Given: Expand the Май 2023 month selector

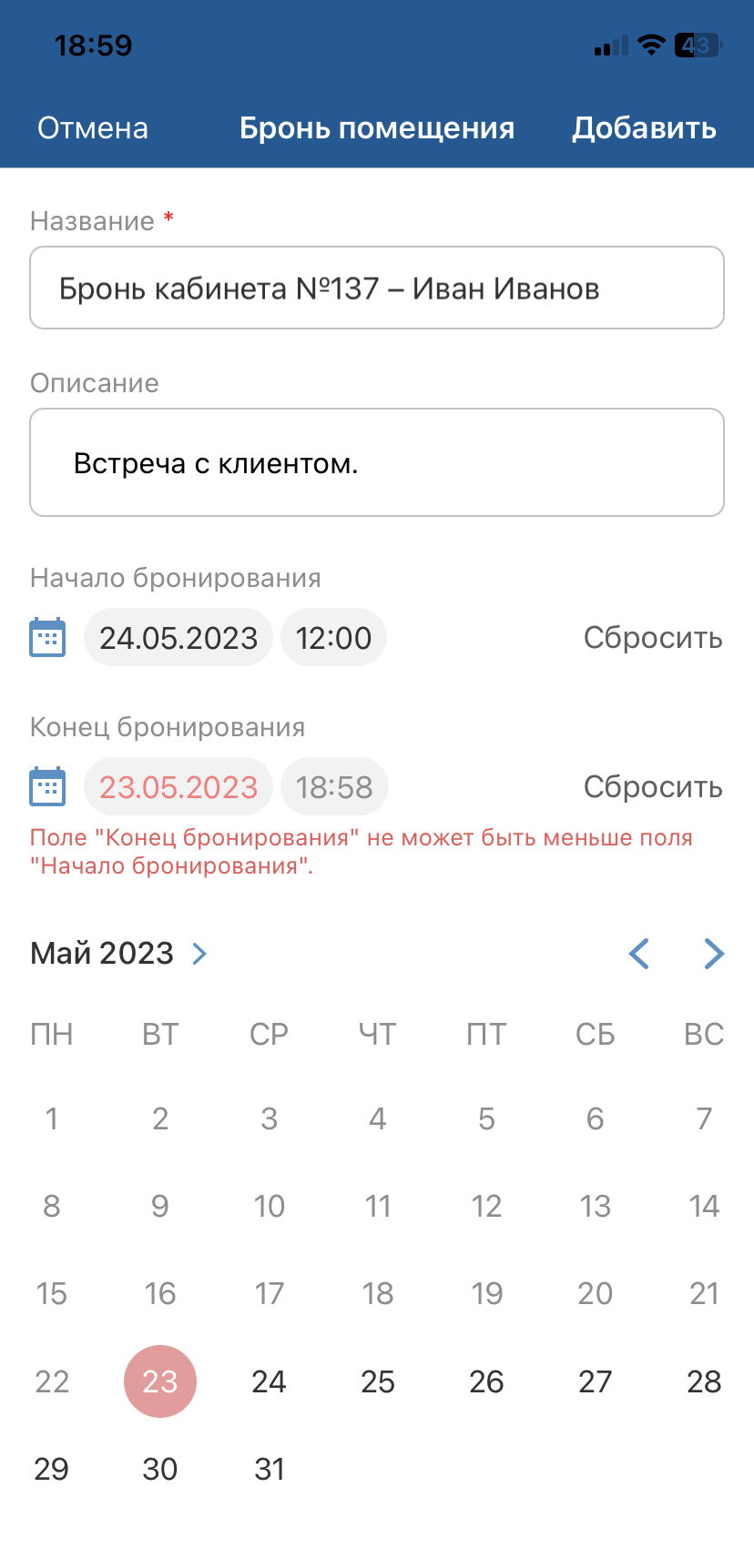Looking at the screenshot, I should pyautogui.click(x=119, y=954).
